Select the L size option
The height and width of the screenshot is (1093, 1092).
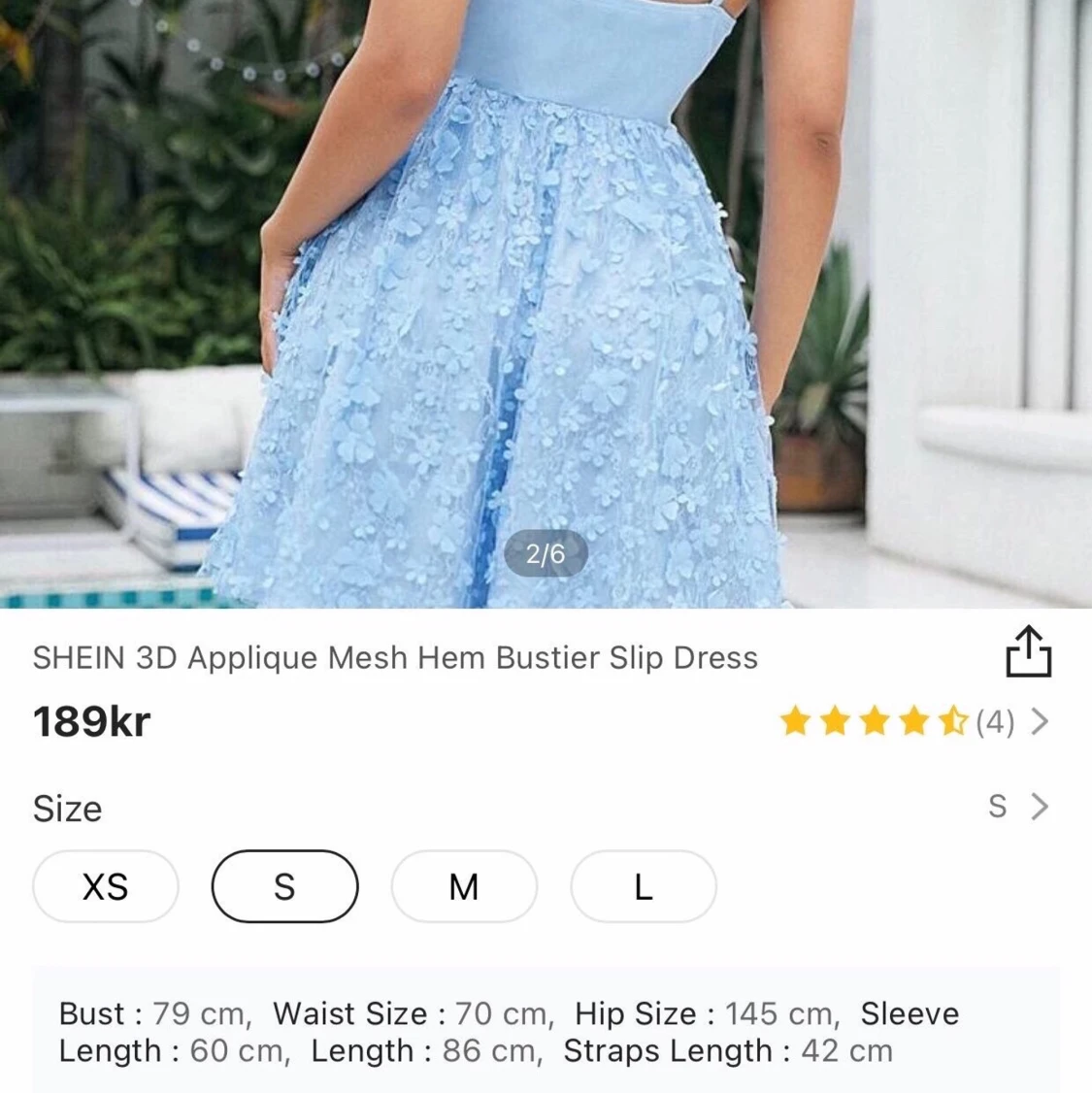point(644,886)
